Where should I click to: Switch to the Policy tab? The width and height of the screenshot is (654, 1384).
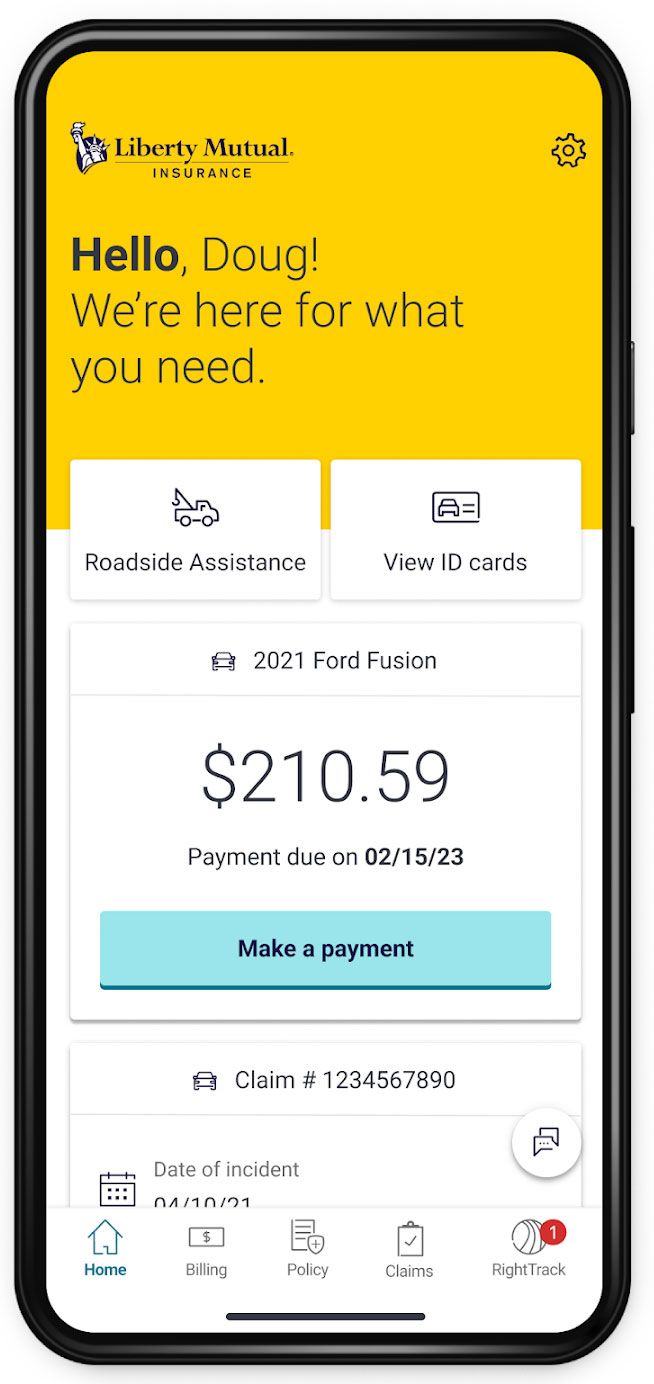(307, 1249)
